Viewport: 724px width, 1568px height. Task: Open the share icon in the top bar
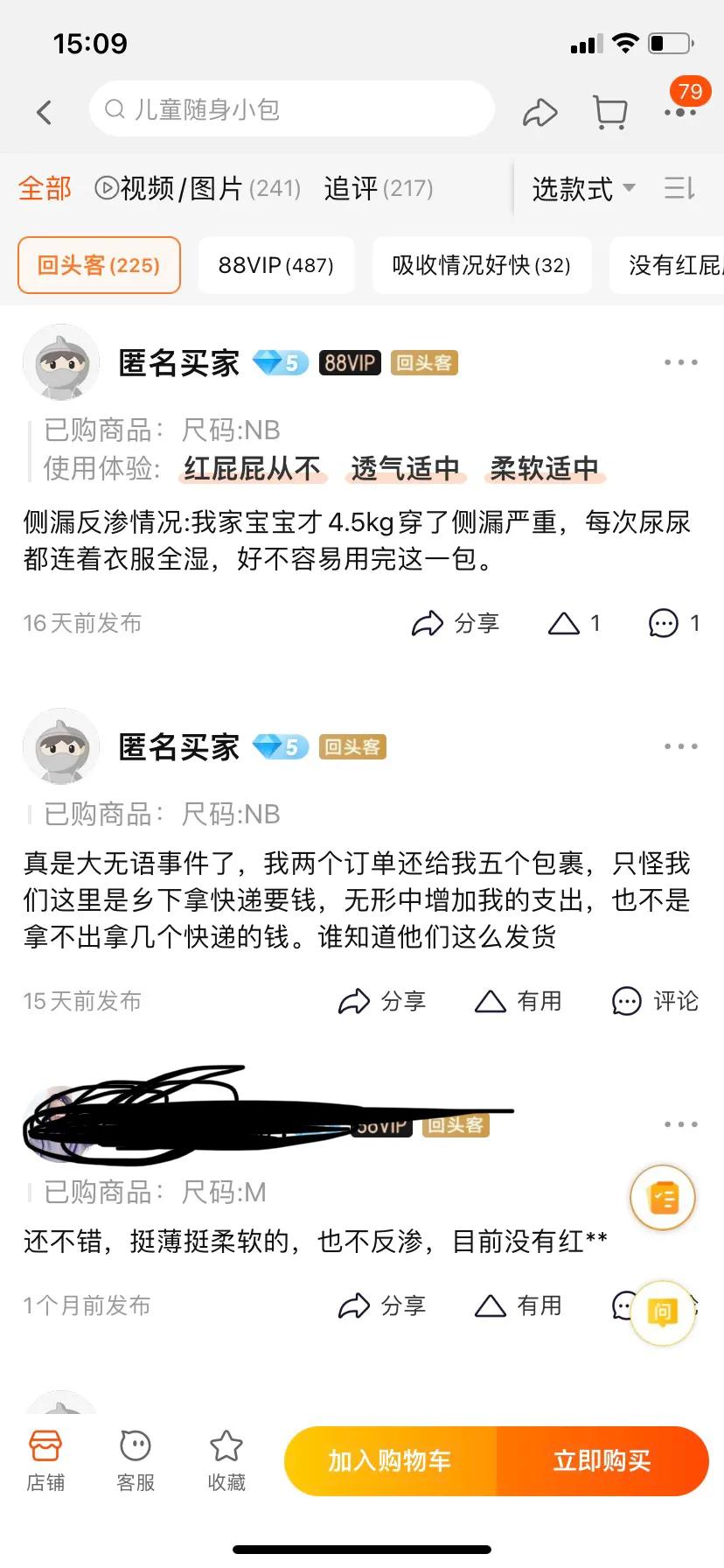click(540, 112)
